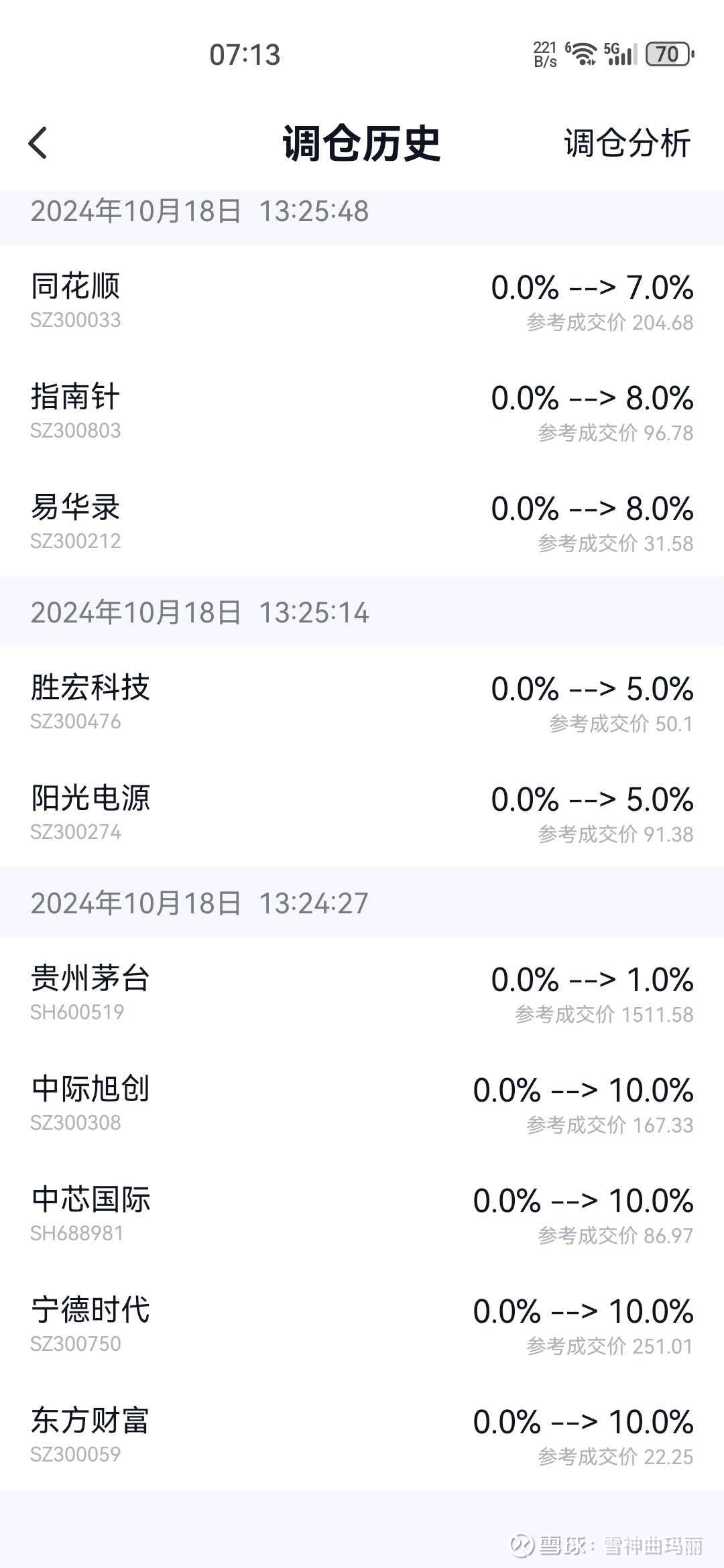View the 阳光电源 stock entry
Viewport: 724px width, 1568px height.
[362, 813]
